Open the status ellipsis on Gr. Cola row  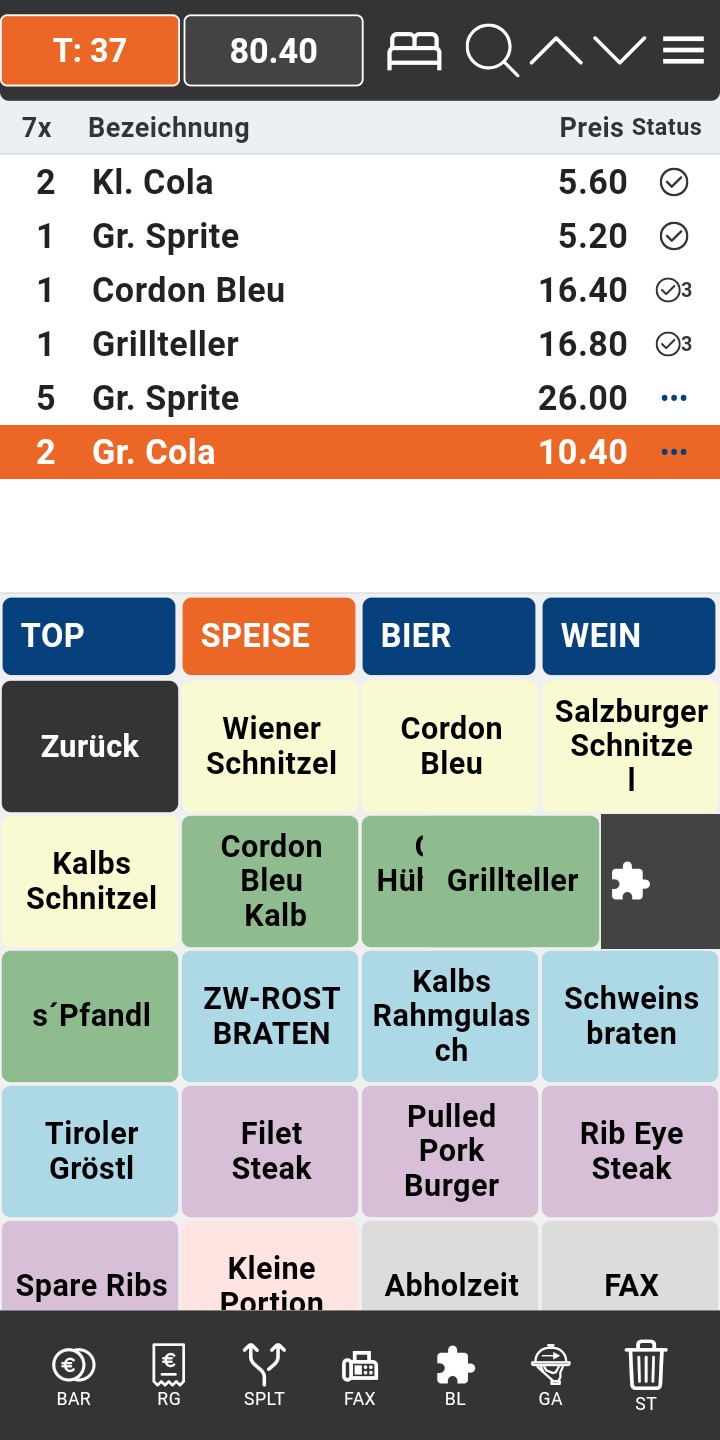[x=673, y=451]
